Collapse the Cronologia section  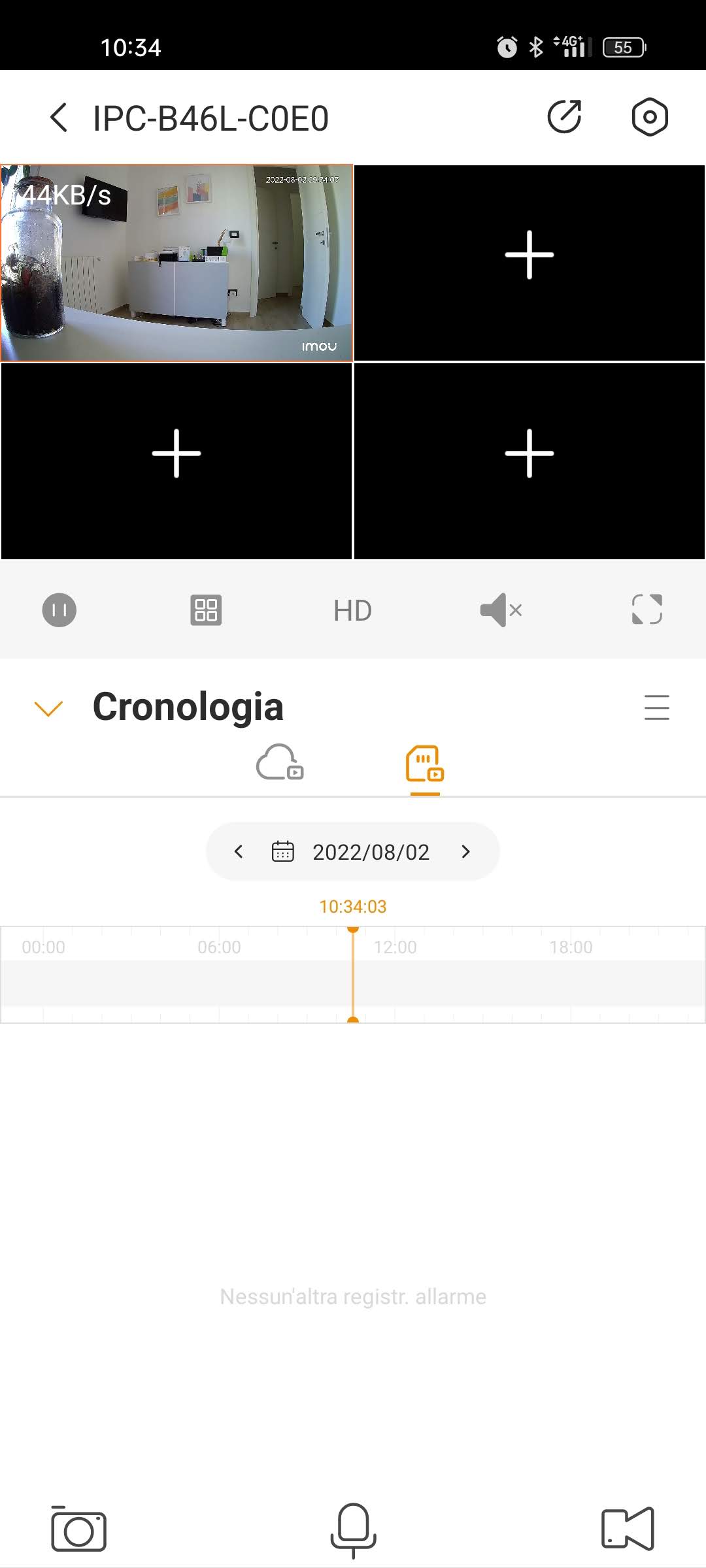(48, 708)
